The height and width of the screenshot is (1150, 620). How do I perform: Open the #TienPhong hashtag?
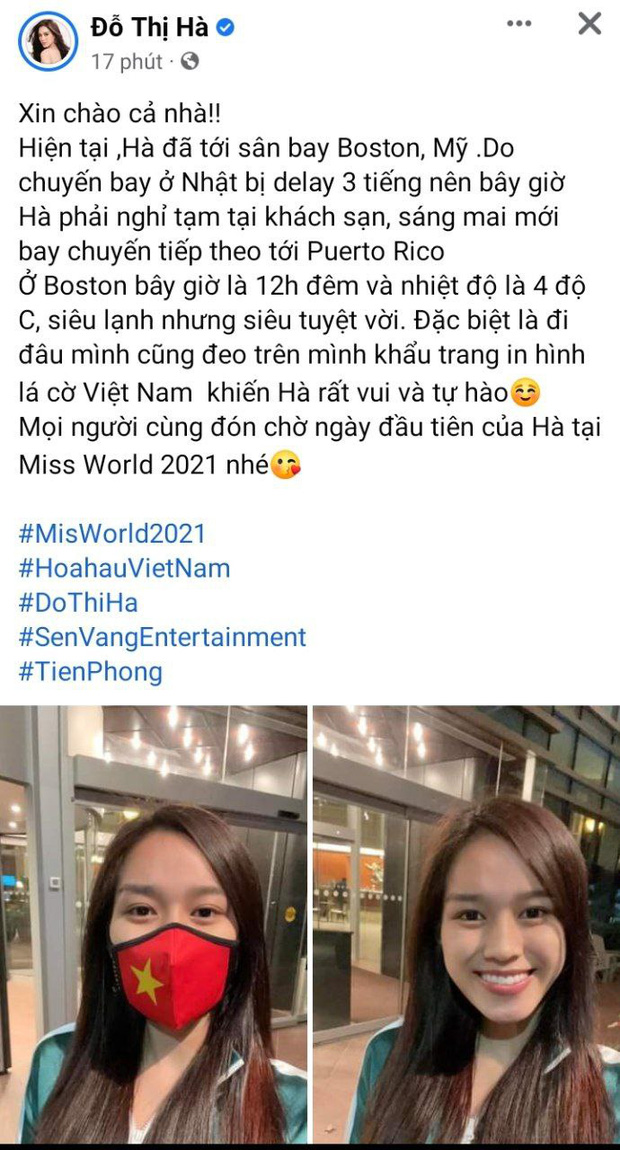pyautogui.click(x=90, y=672)
